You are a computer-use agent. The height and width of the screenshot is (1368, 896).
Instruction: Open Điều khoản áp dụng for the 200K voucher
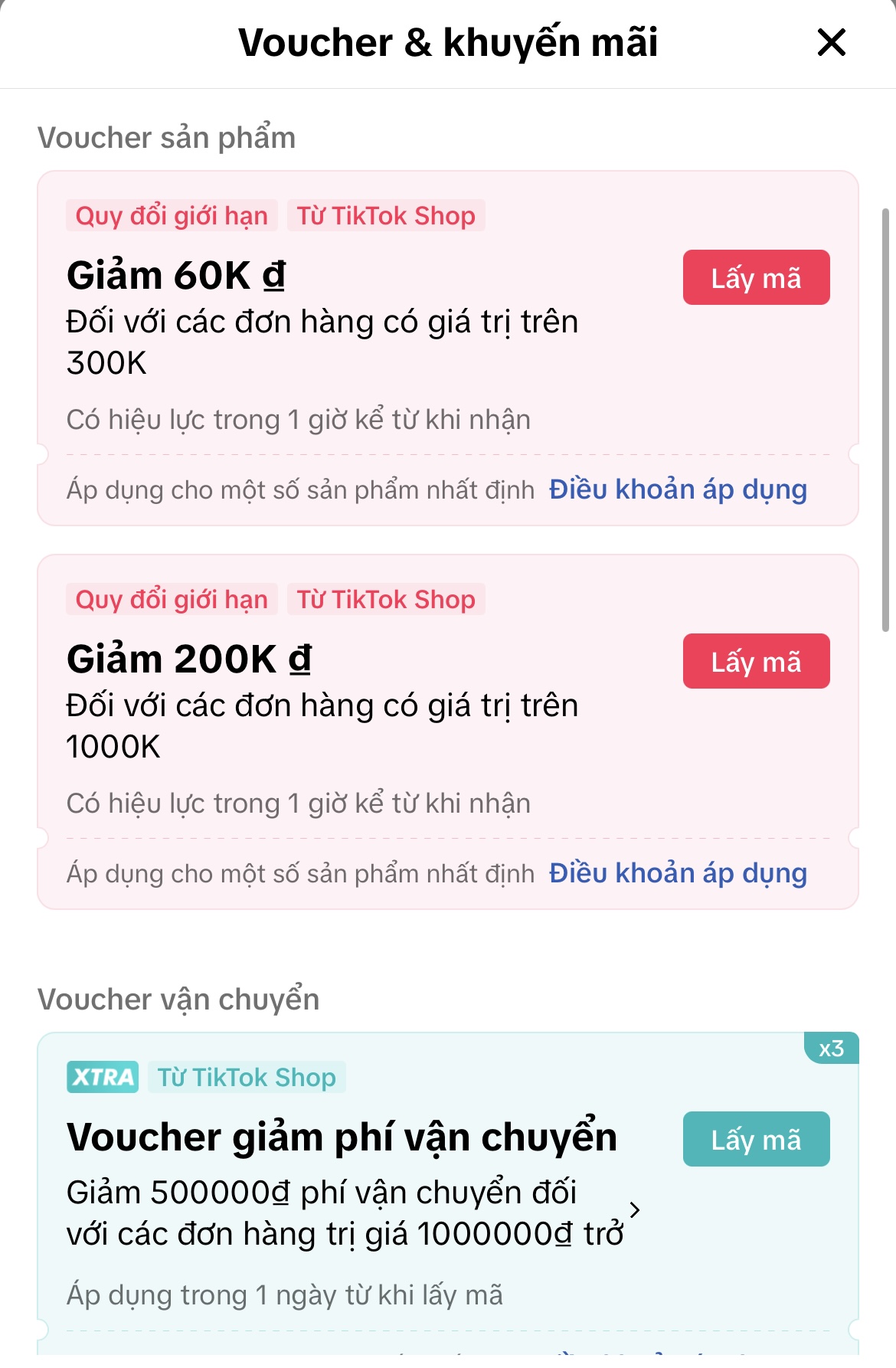pos(677,872)
